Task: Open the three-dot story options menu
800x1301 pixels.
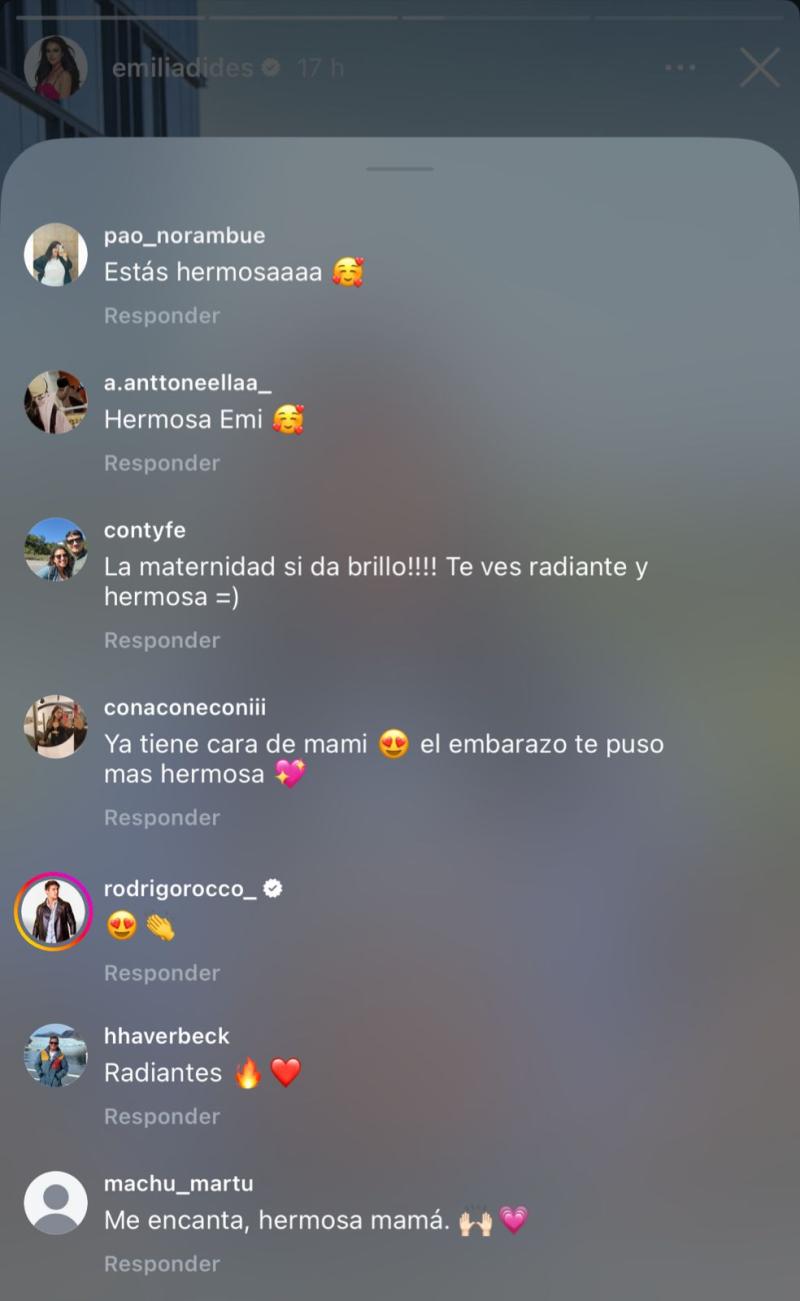Action: click(x=681, y=66)
